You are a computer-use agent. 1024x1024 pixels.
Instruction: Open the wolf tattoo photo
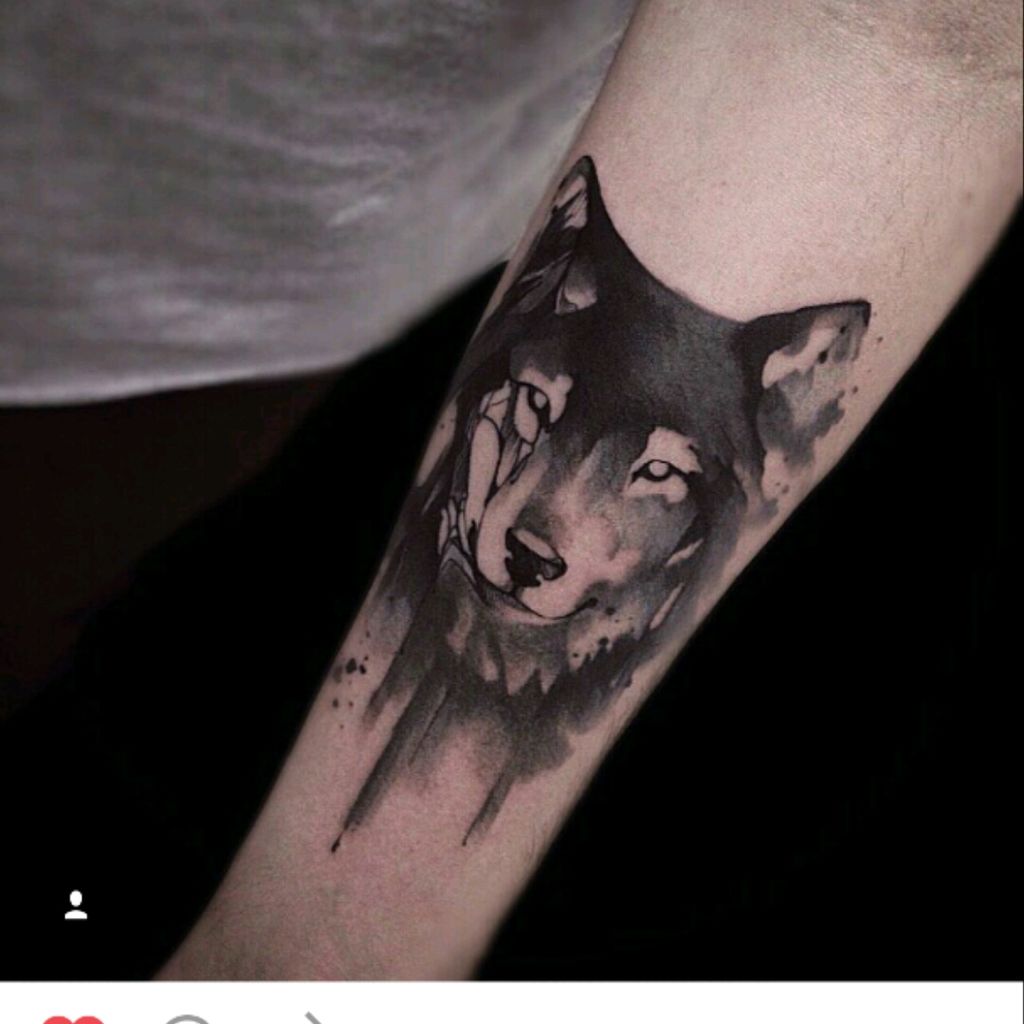coord(512,490)
